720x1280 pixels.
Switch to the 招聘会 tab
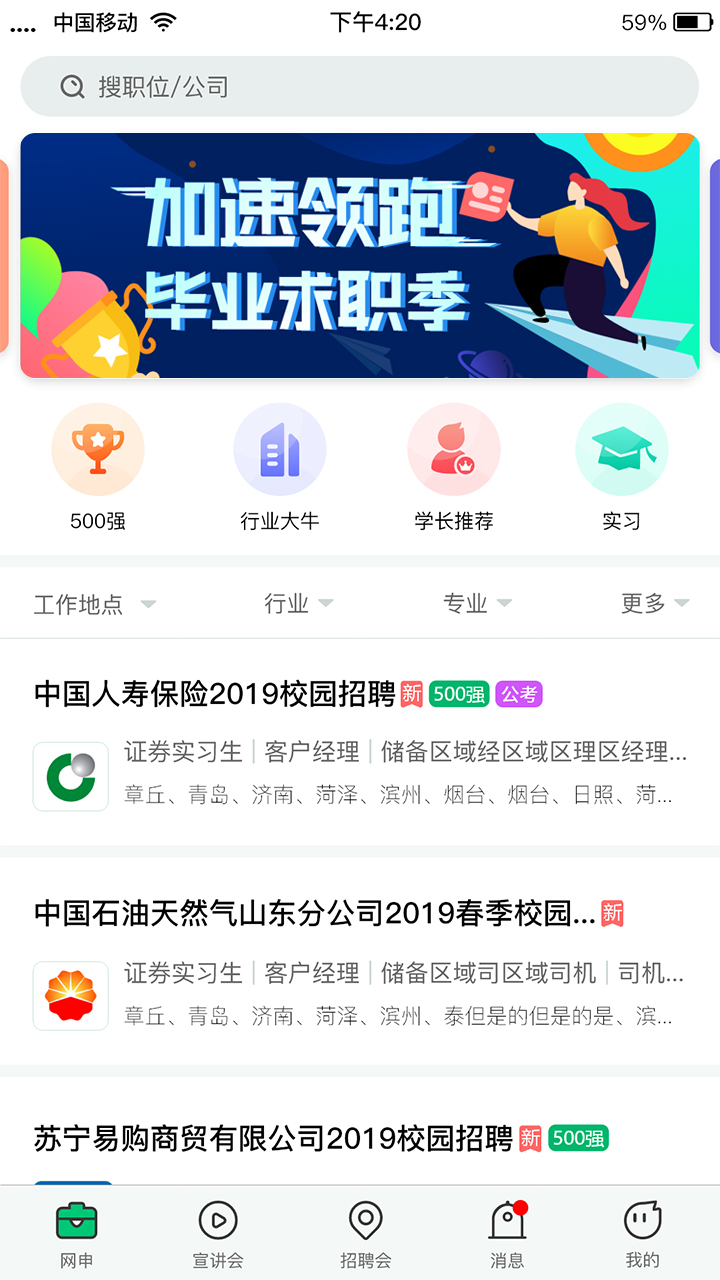(365, 1235)
